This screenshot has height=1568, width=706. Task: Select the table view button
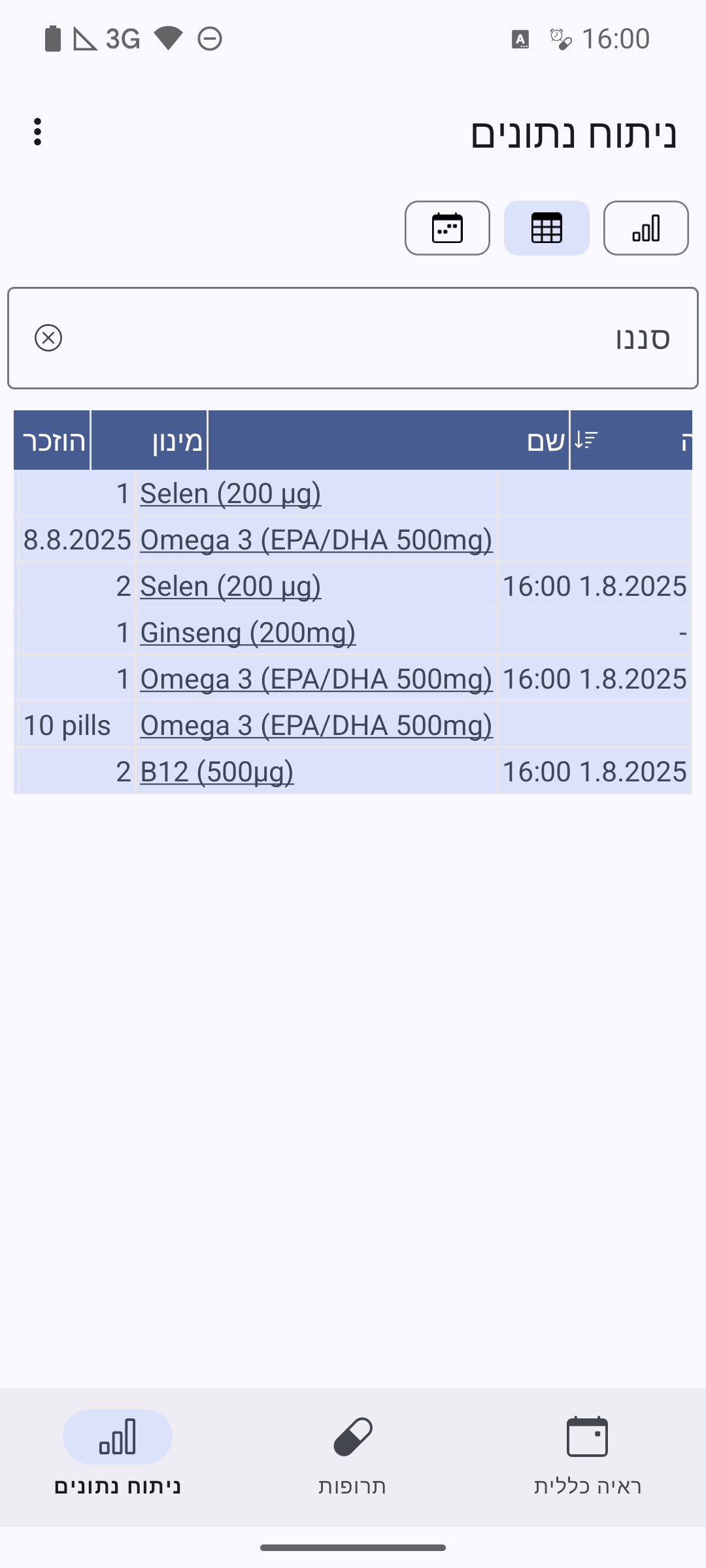[x=546, y=228]
